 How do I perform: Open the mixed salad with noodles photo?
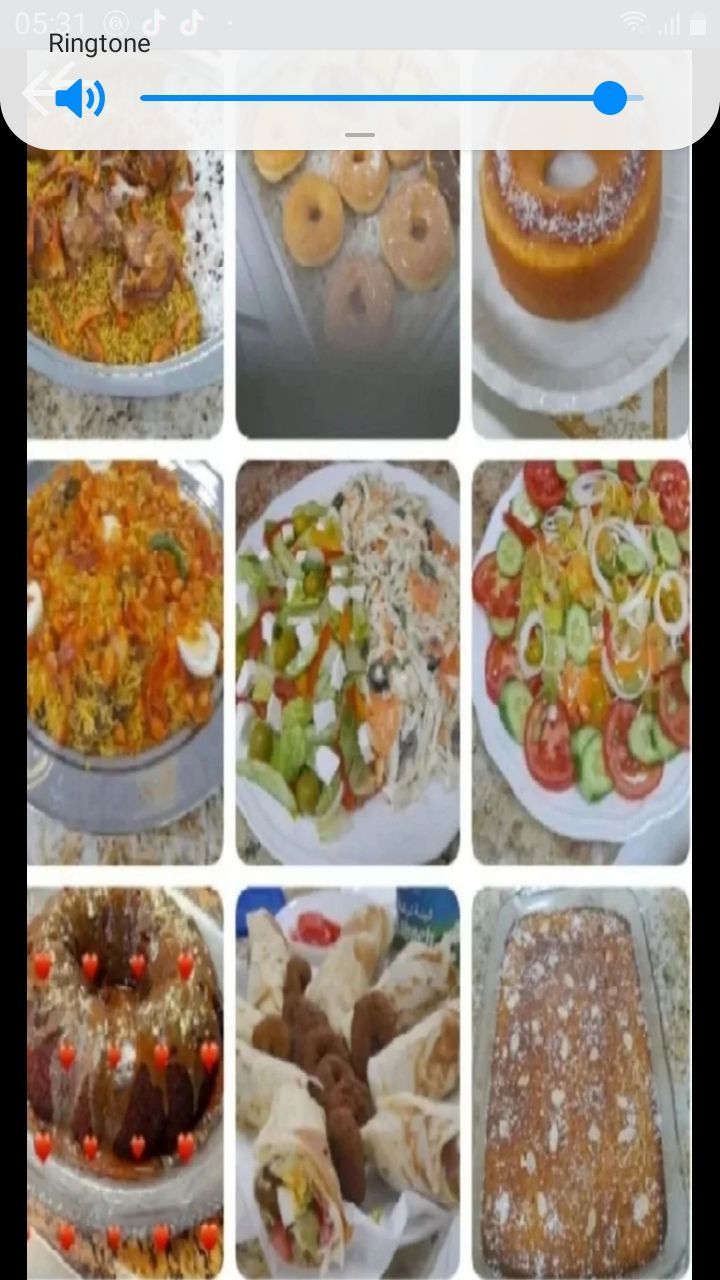coord(347,662)
